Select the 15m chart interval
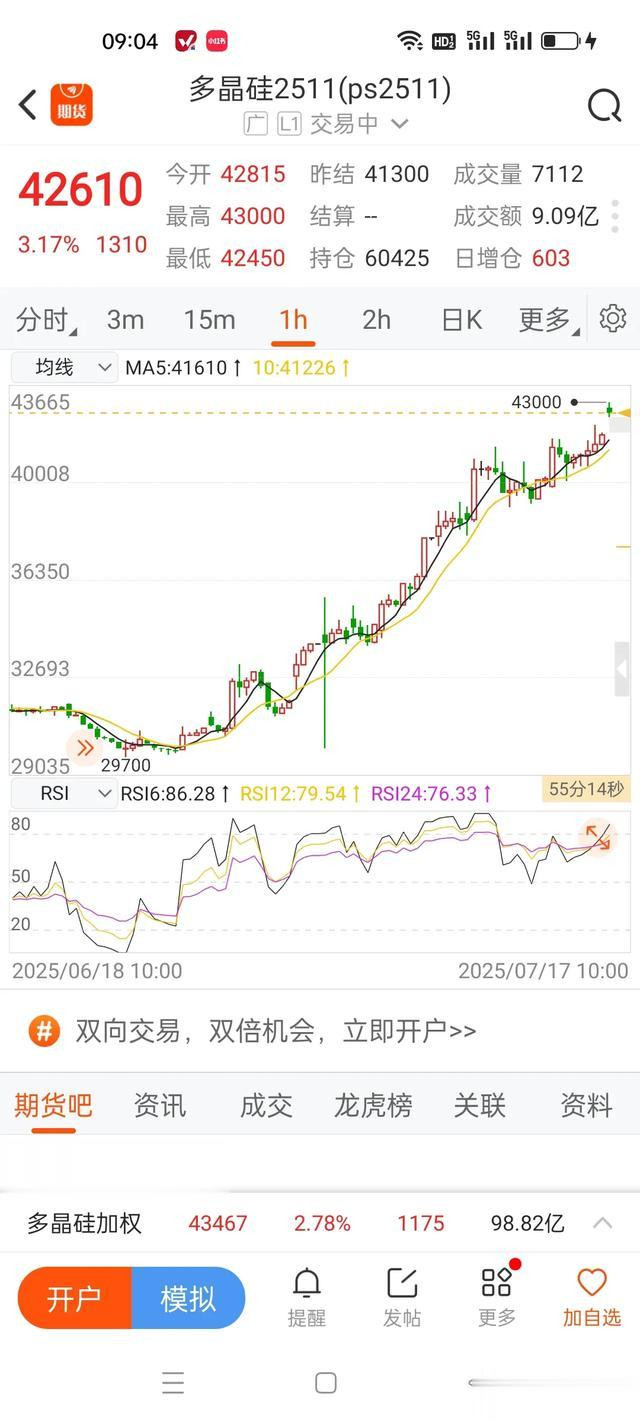This screenshot has width=640, height=1422. coord(209,320)
